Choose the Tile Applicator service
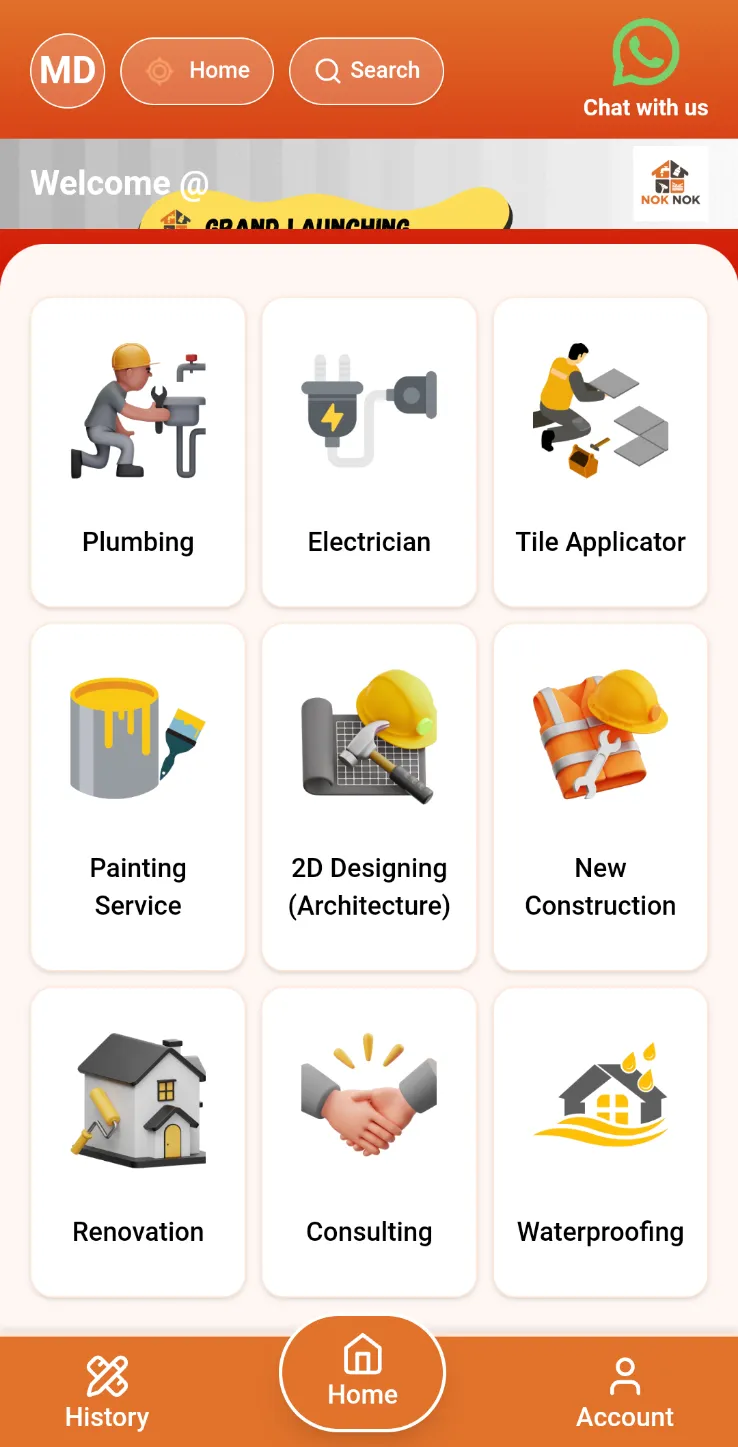 point(600,452)
